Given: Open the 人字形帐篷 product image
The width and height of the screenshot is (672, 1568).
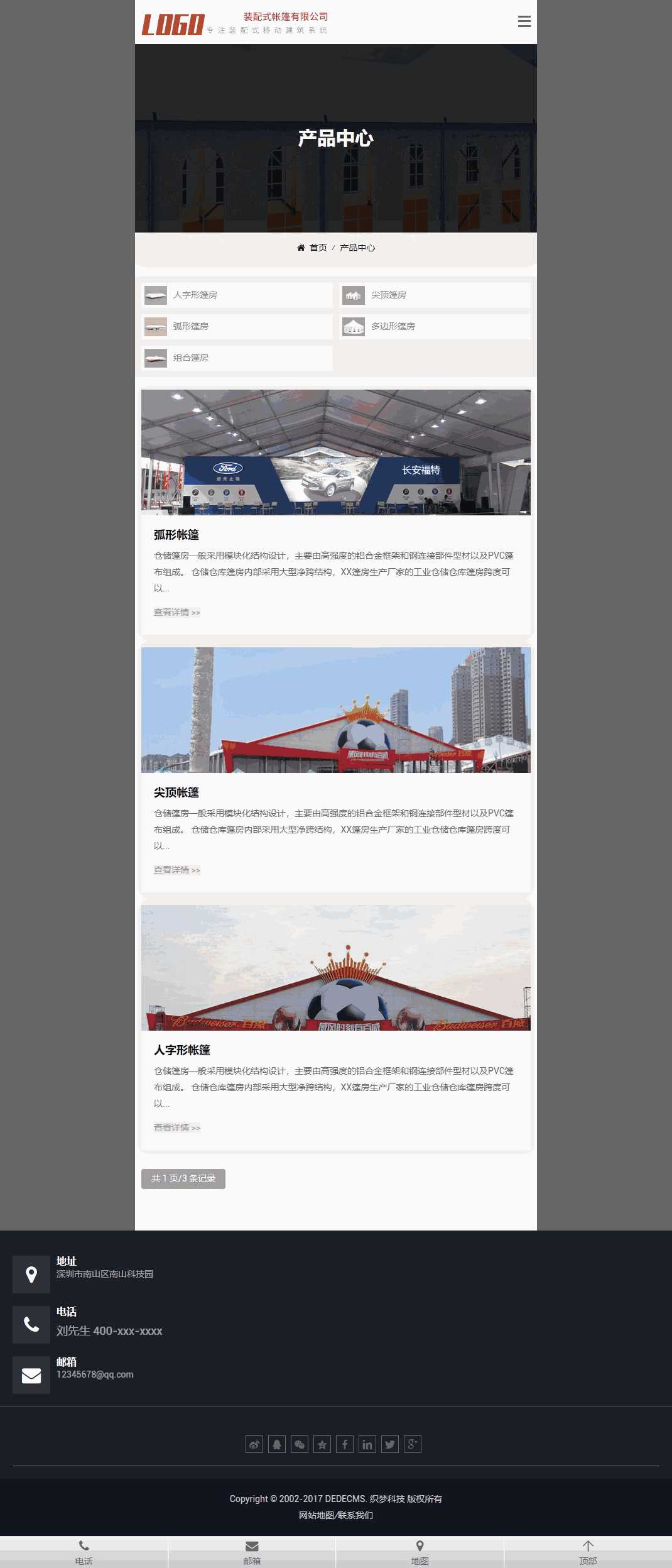Looking at the screenshot, I should (x=335, y=968).
